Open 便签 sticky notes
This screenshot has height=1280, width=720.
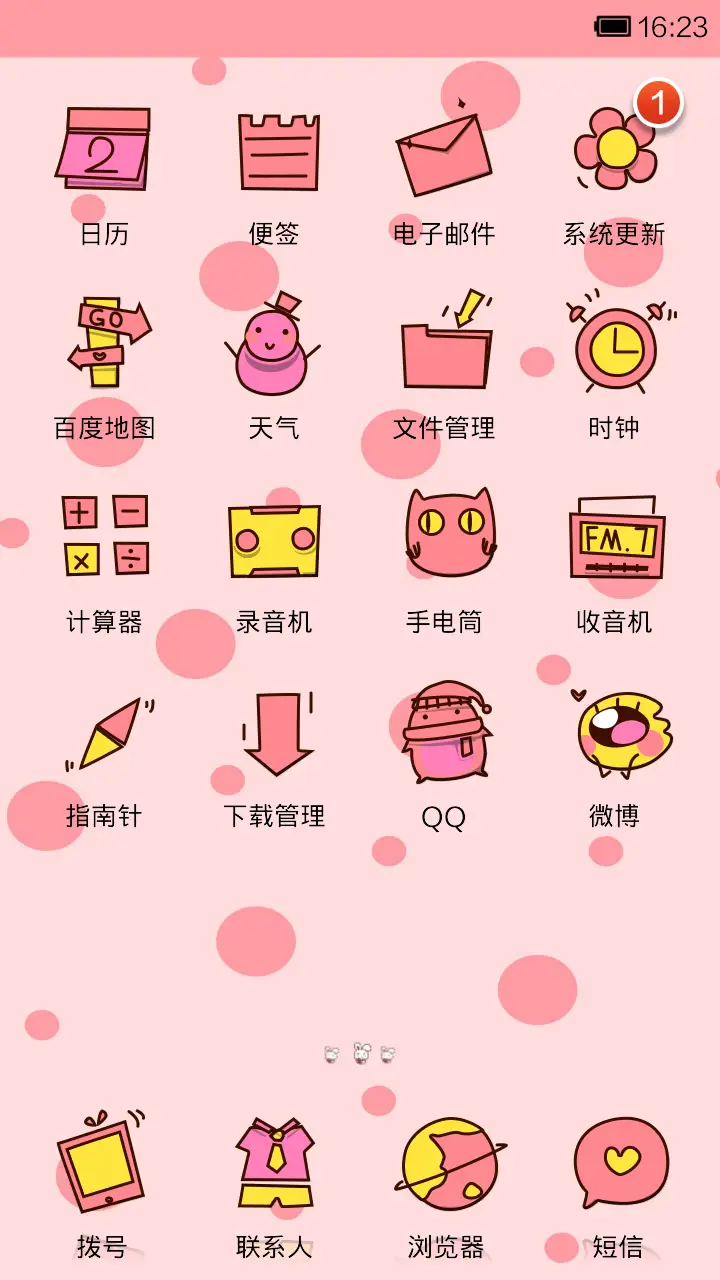tap(275, 150)
